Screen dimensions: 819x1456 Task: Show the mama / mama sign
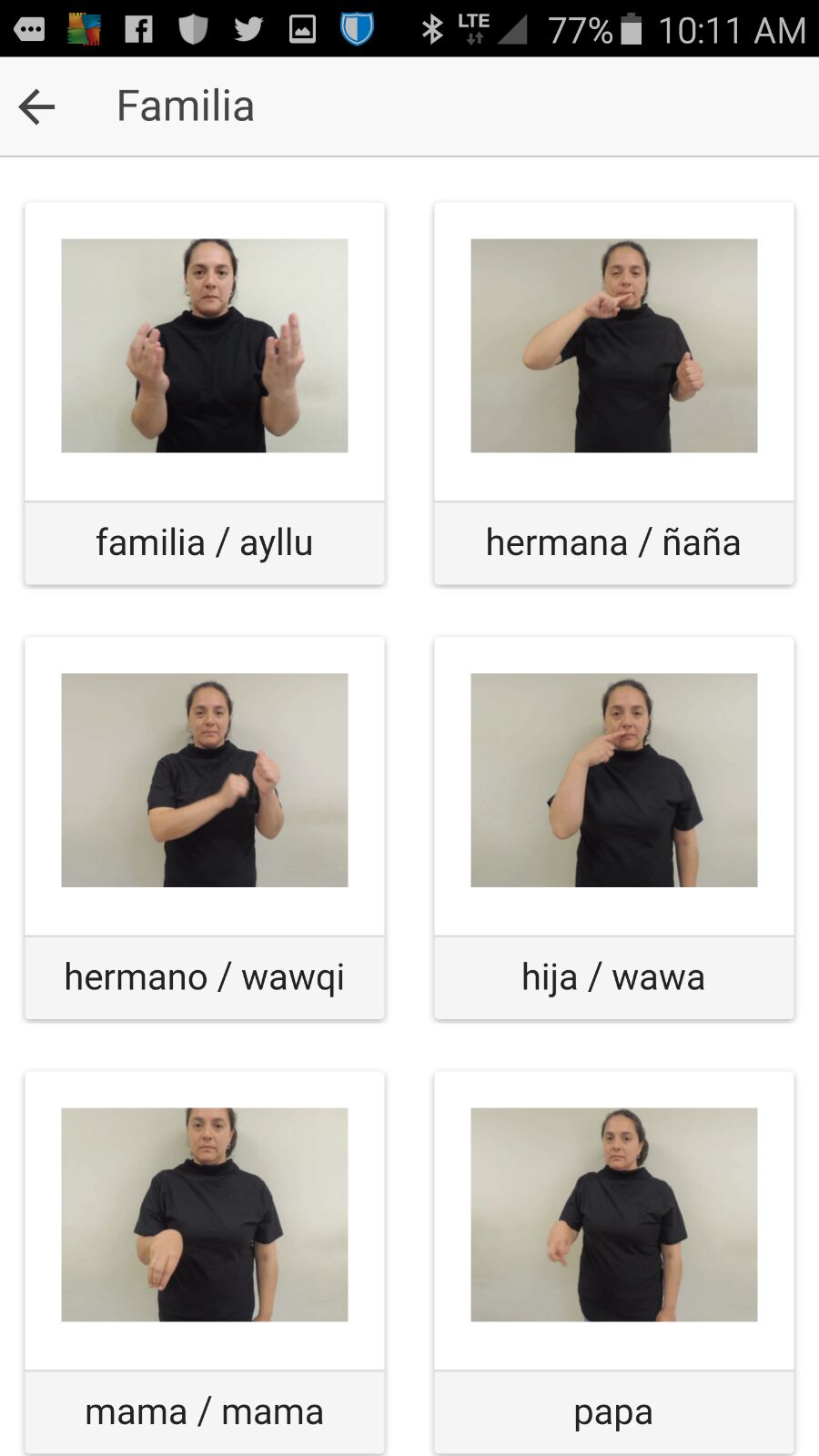pyautogui.click(x=205, y=1262)
